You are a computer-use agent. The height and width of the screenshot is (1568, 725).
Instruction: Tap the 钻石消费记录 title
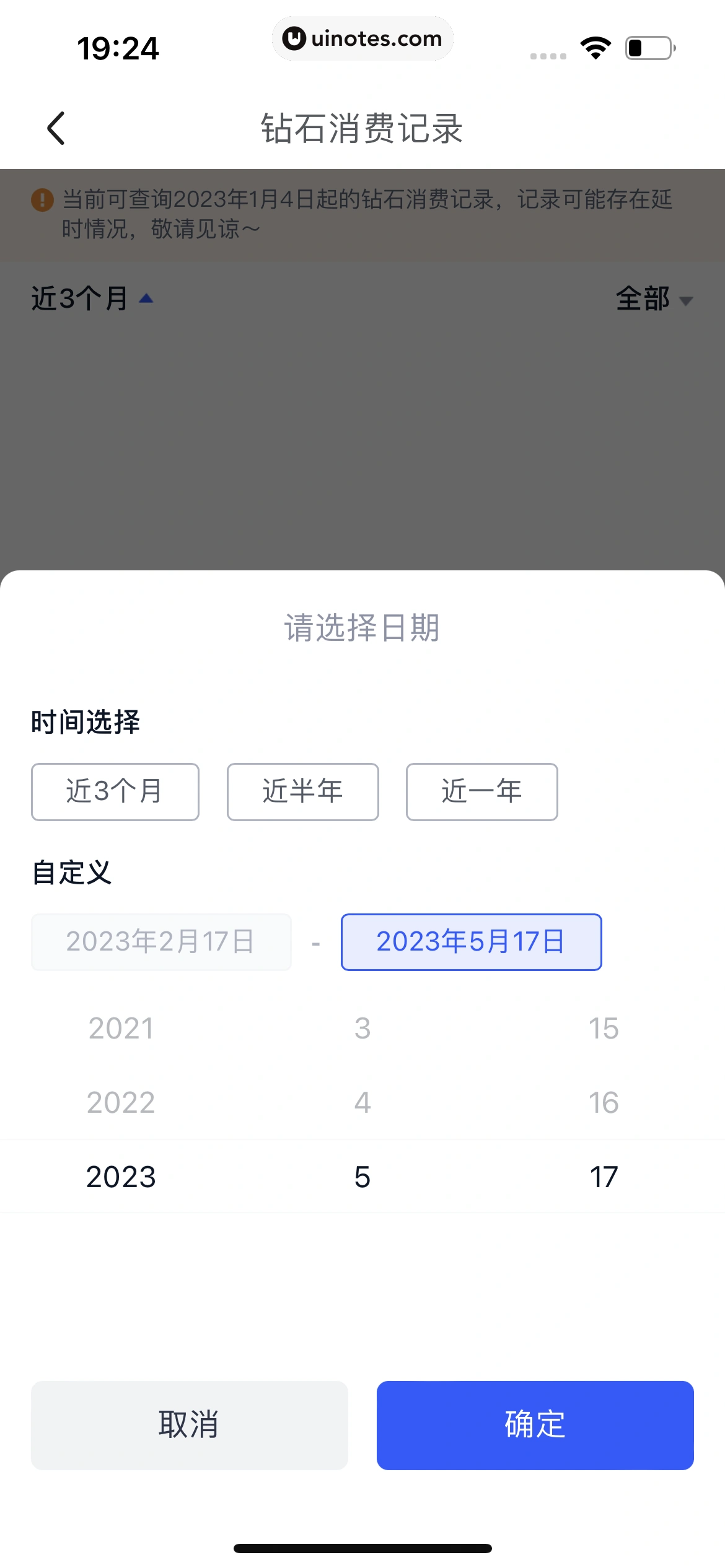click(x=362, y=130)
